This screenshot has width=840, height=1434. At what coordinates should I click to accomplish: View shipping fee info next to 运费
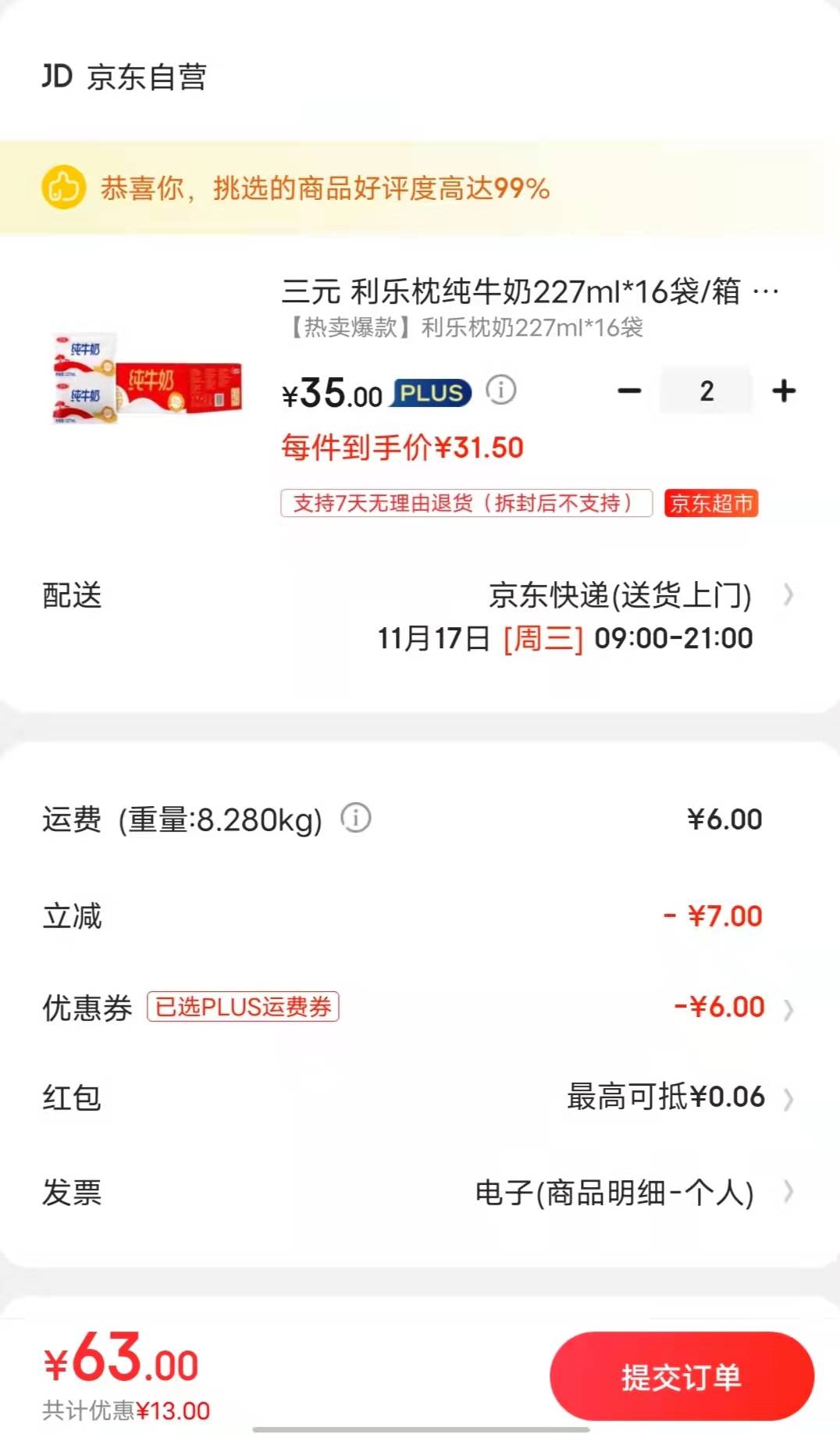click(356, 819)
